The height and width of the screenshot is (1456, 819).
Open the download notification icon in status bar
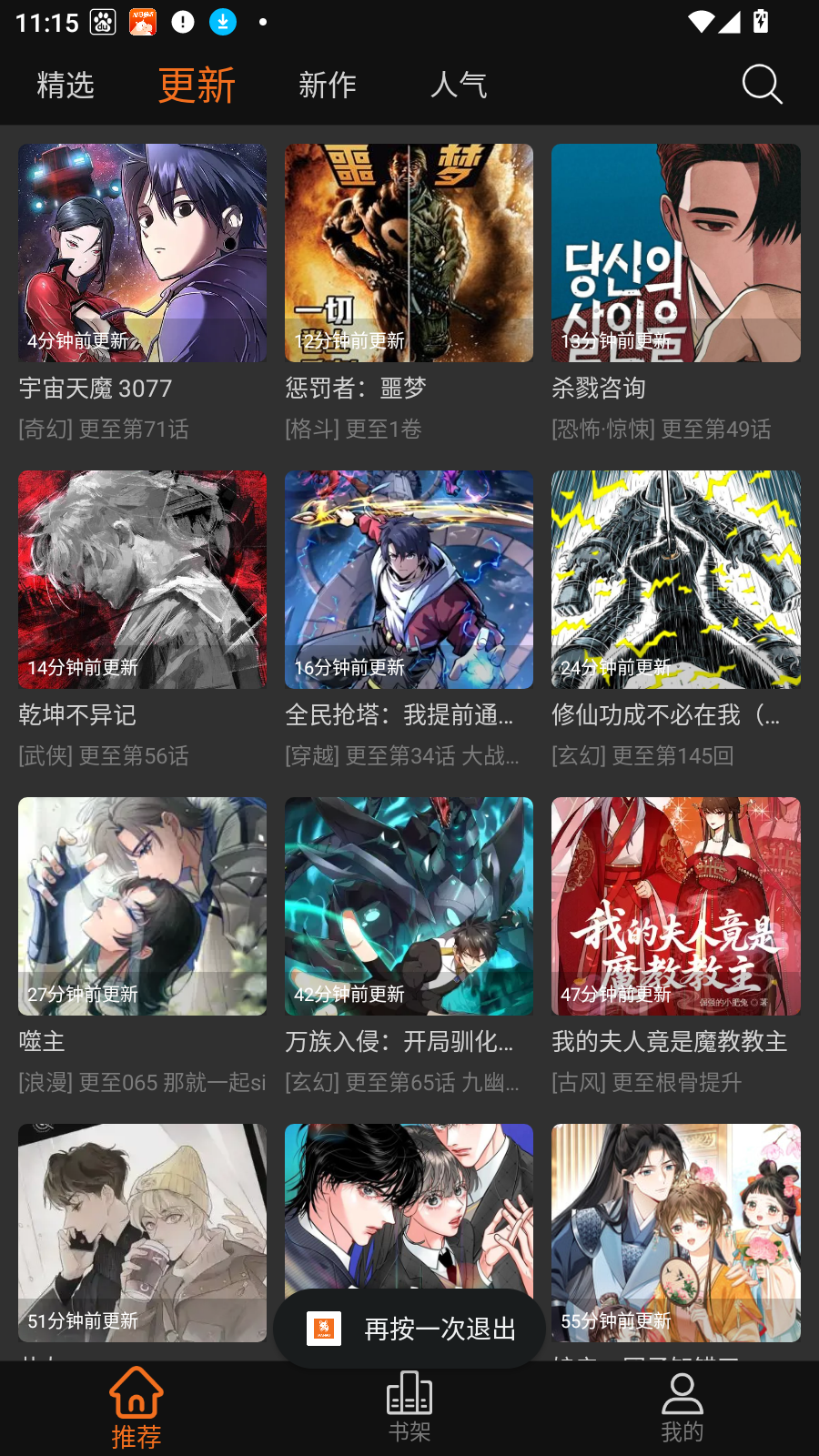click(222, 20)
